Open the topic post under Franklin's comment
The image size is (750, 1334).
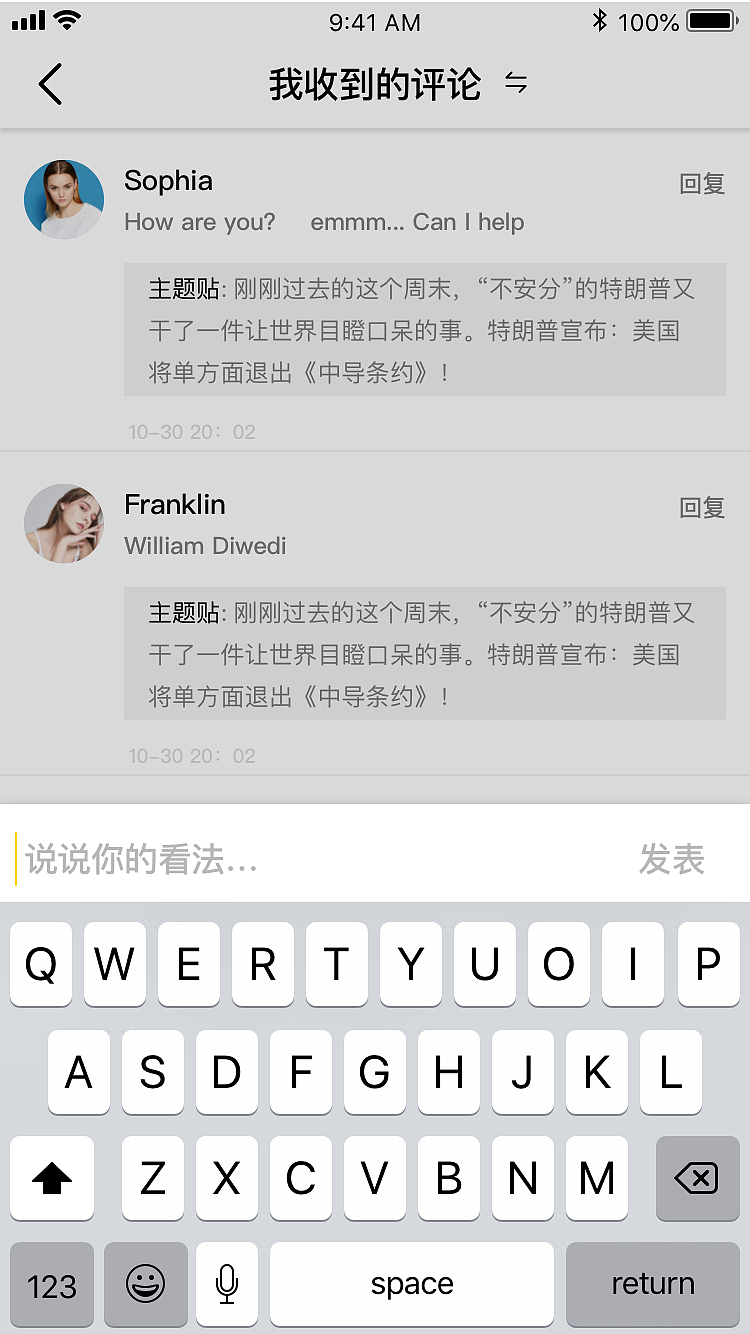[x=424, y=654]
